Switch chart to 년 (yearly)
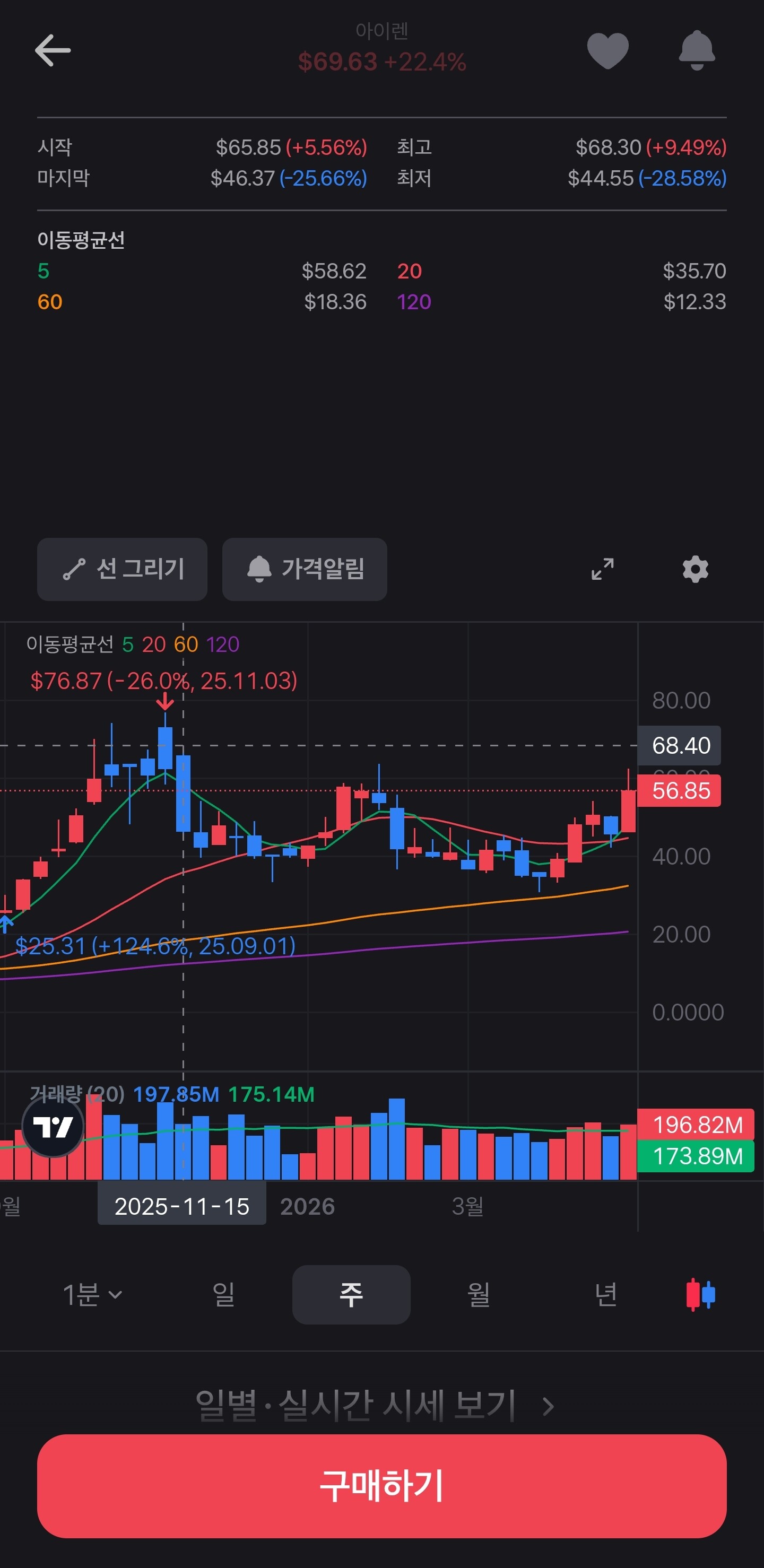Viewport: 764px width, 1568px height. [x=606, y=1295]
